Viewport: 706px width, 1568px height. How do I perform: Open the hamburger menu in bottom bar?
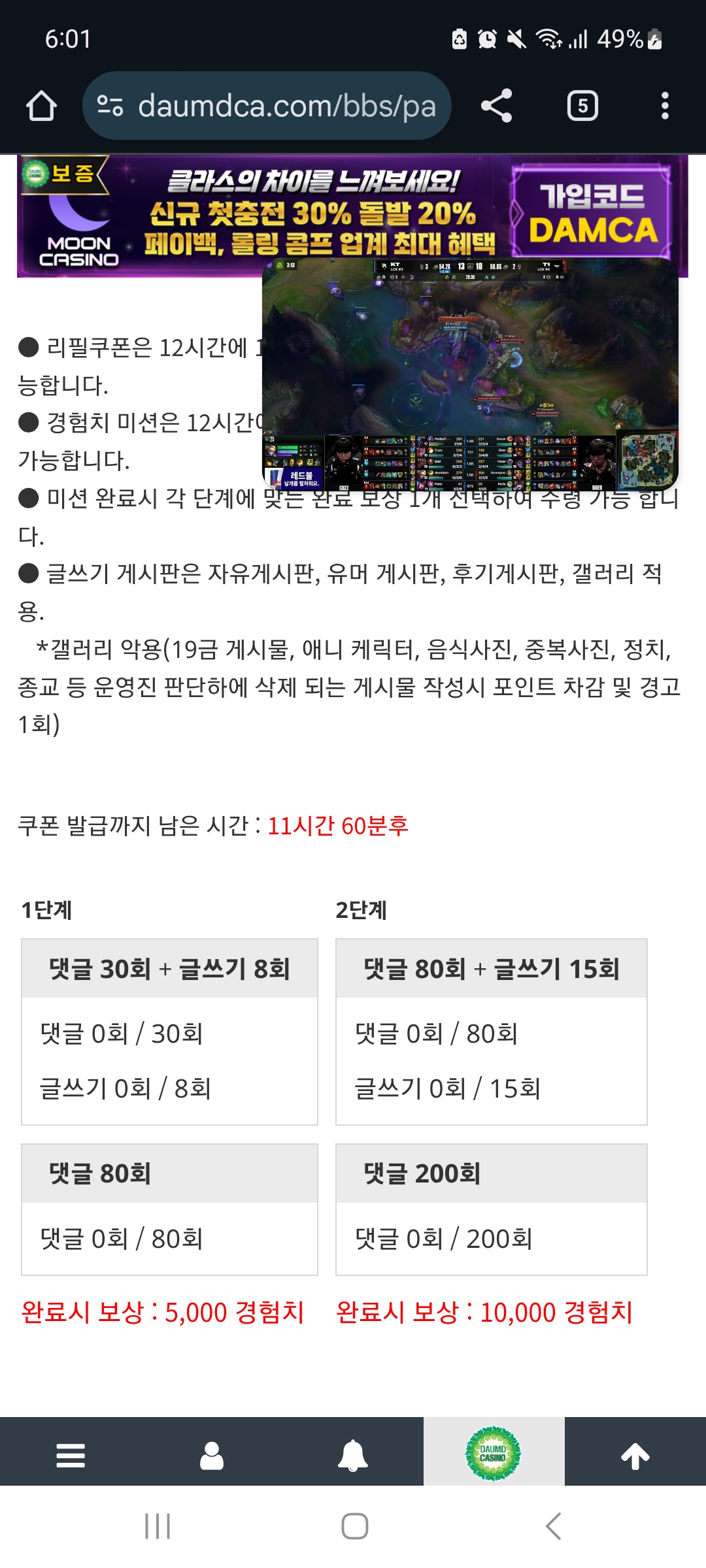[71, 1455]
